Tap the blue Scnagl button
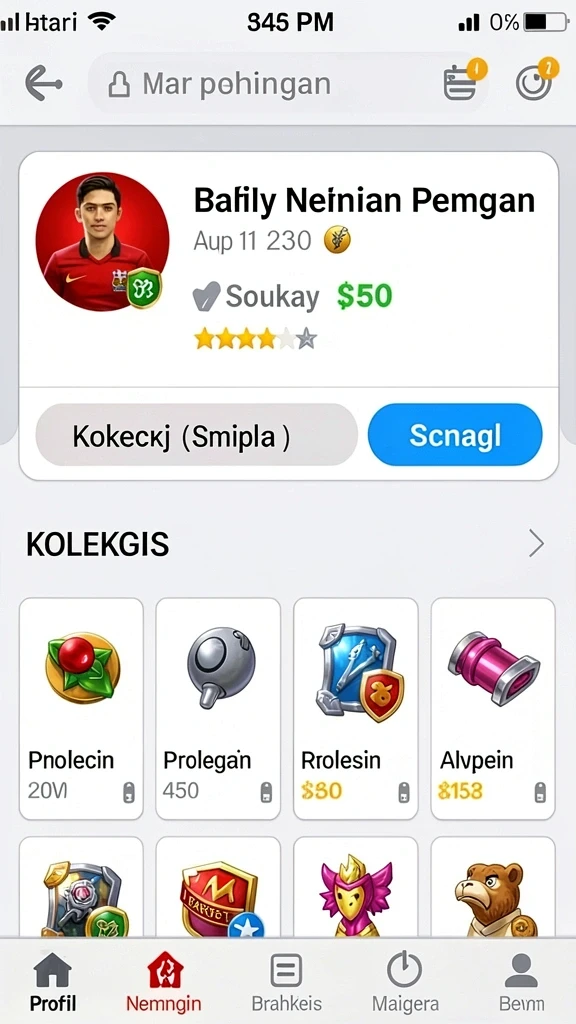The height and width of the screenshot is (1024, 576). tap(455, 435)
